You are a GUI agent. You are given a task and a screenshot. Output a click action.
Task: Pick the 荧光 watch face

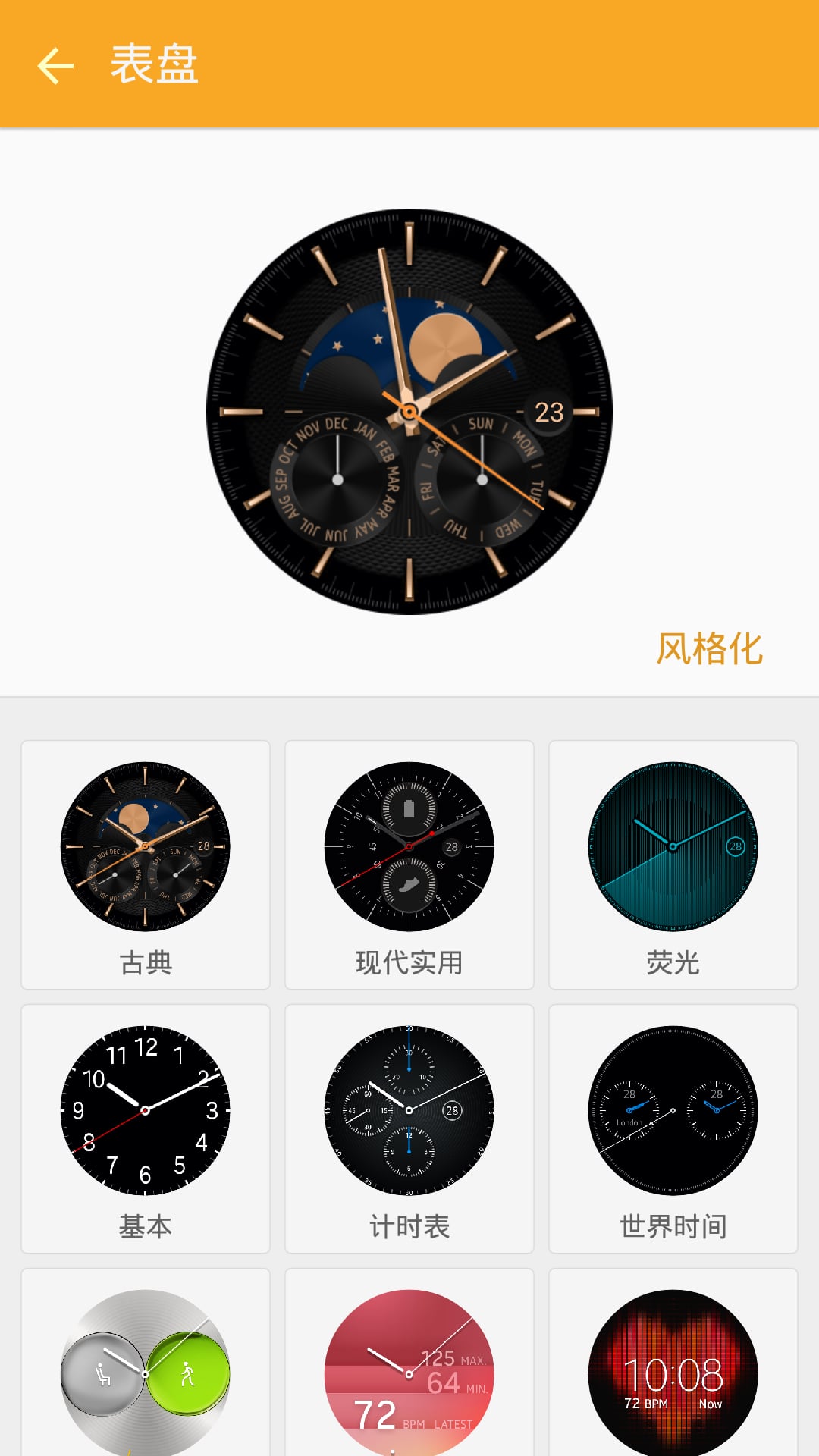(673, 865)
